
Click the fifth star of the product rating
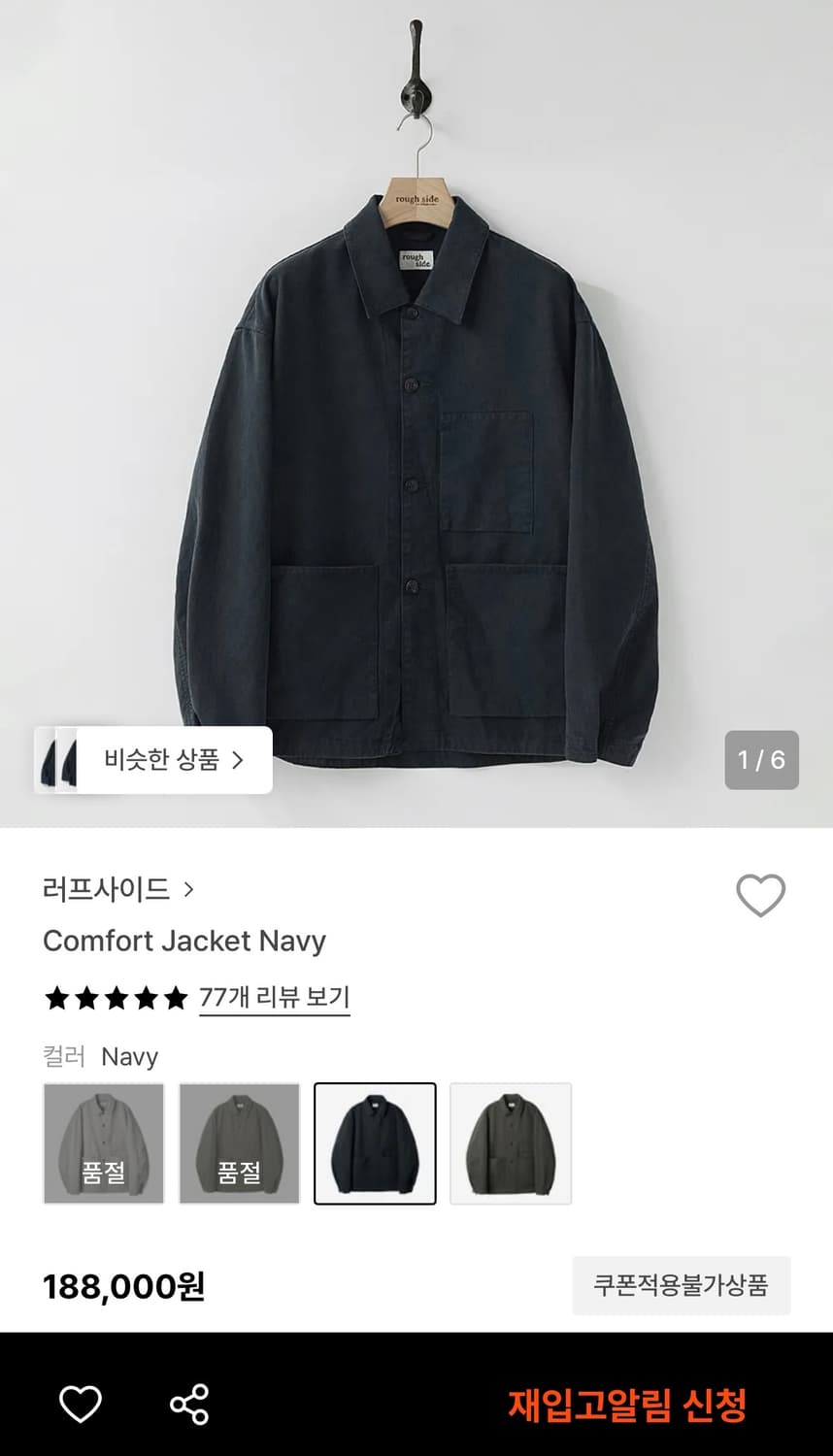pyautogui.click(x=175, y=998)
